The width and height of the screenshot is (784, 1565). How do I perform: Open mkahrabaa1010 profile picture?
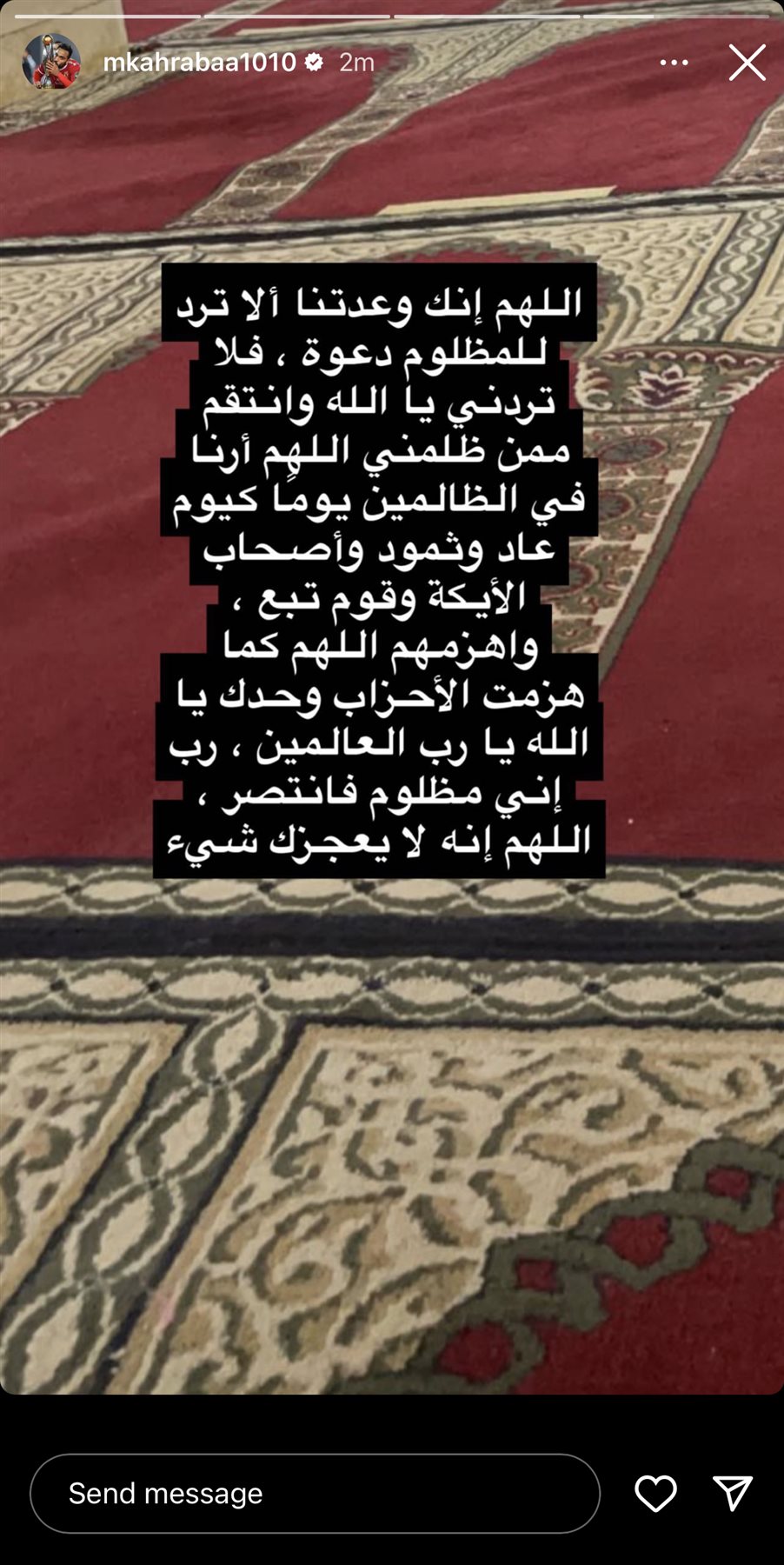click(51, 62)
